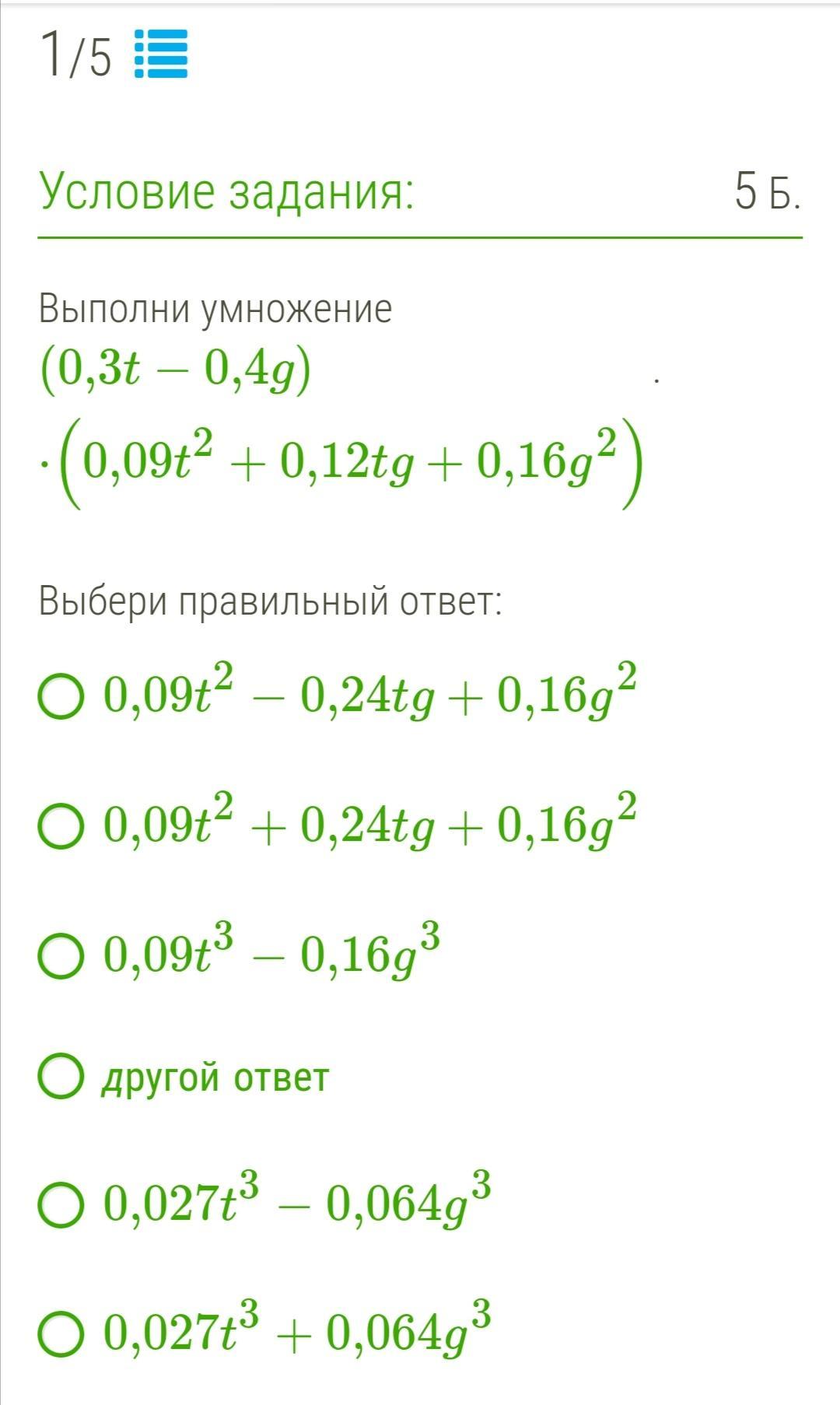
Task: Choose answer 0,09t³ − 0,16g³
Action: click(61, 956)
